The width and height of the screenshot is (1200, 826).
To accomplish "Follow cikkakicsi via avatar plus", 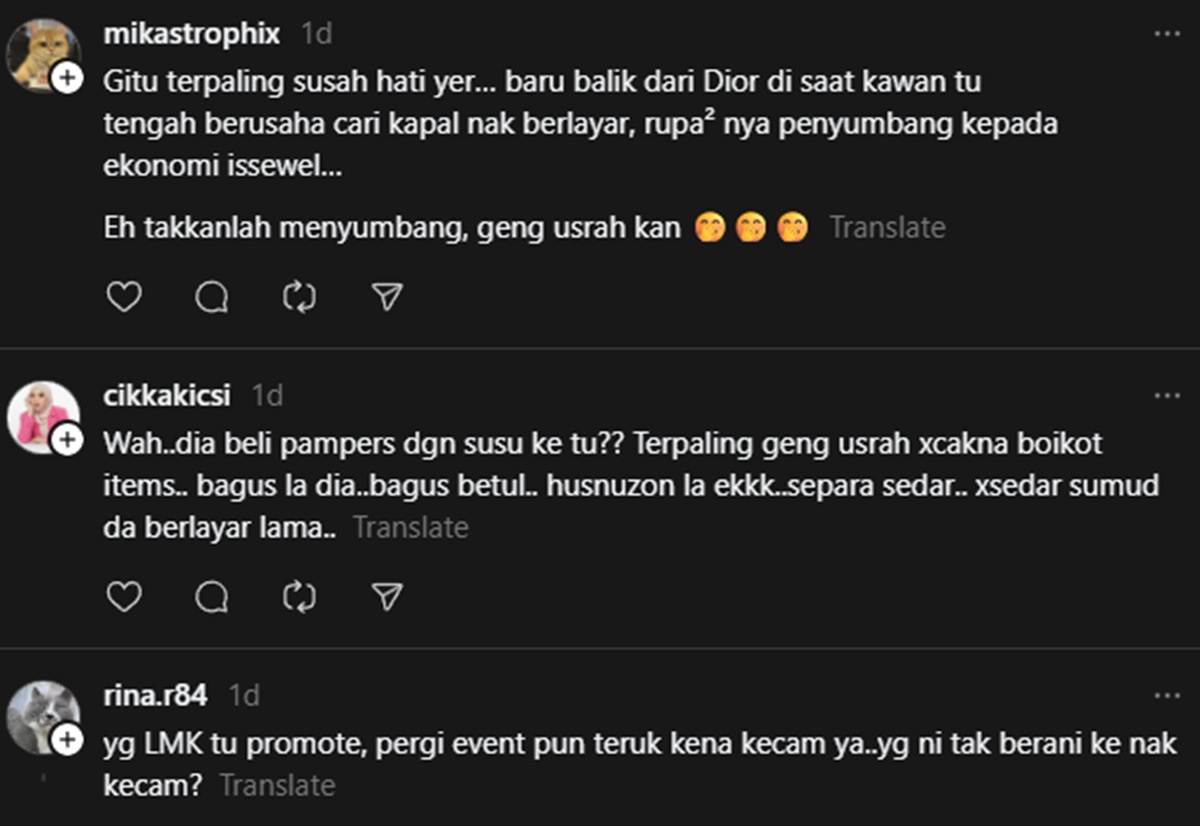I will (67, 440).
